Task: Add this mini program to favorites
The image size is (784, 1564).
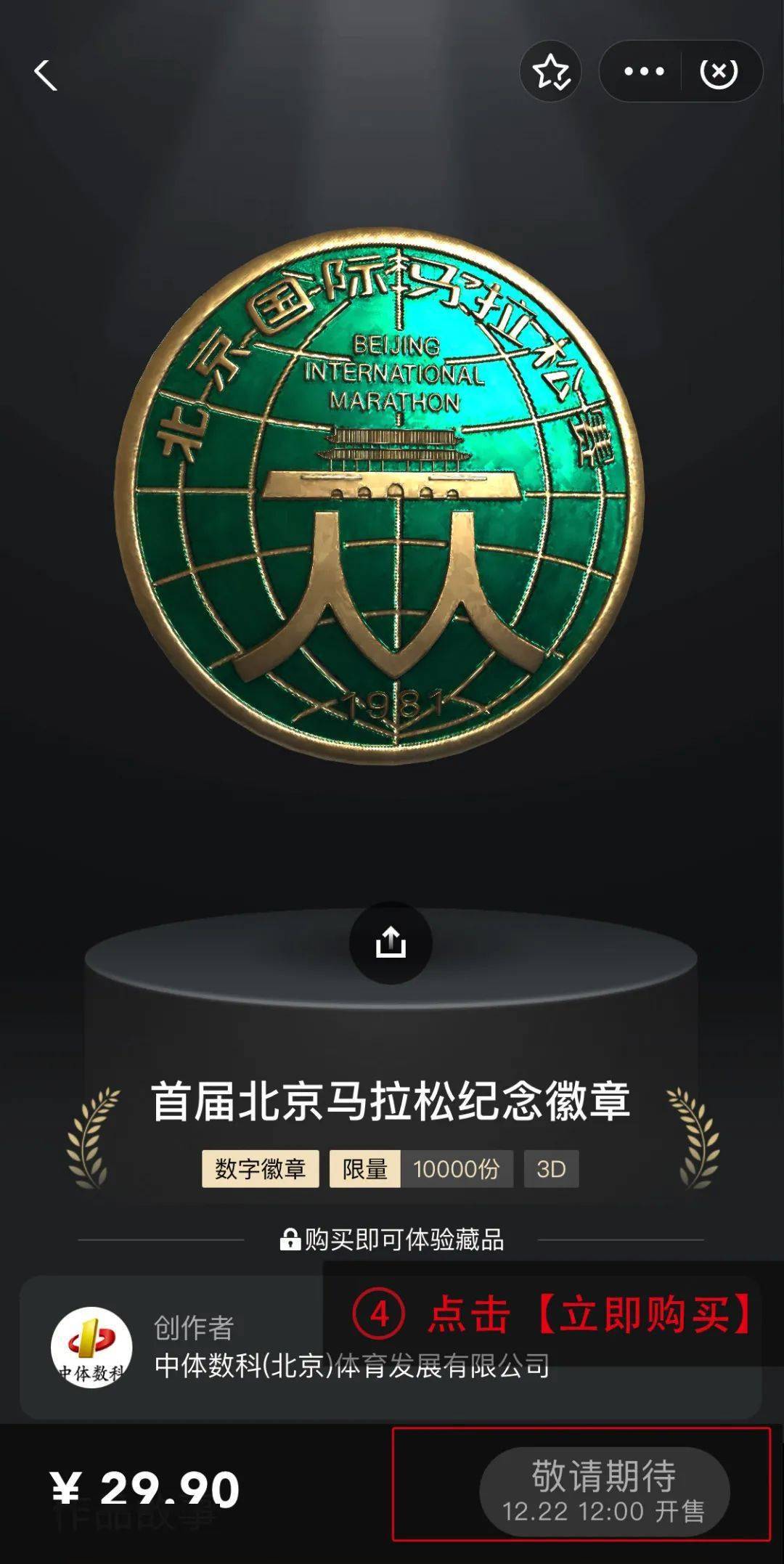Action: coord(550,72)
